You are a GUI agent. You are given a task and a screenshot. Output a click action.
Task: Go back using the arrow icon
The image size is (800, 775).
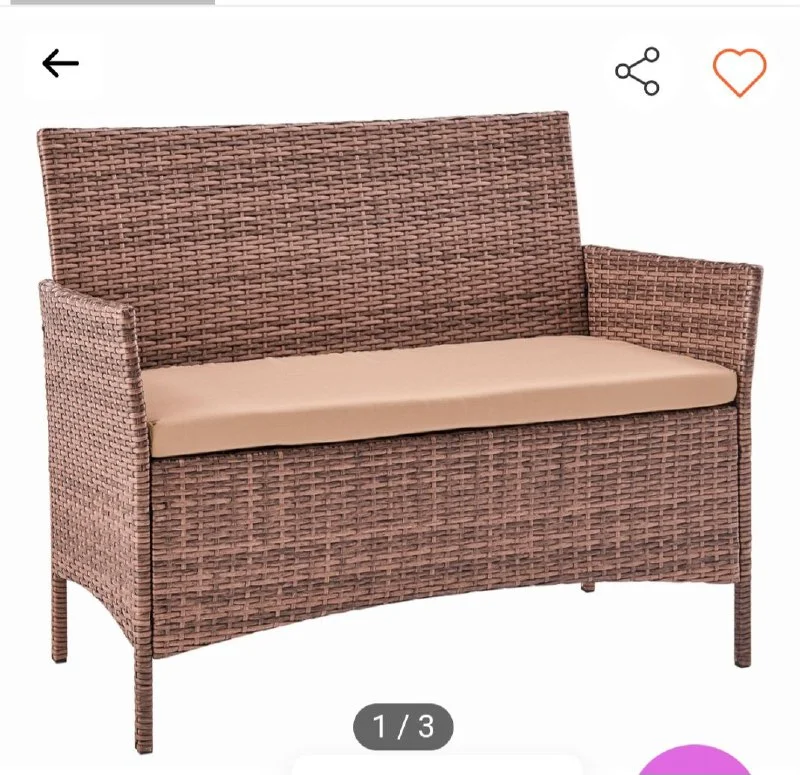(x=60, y=64)
